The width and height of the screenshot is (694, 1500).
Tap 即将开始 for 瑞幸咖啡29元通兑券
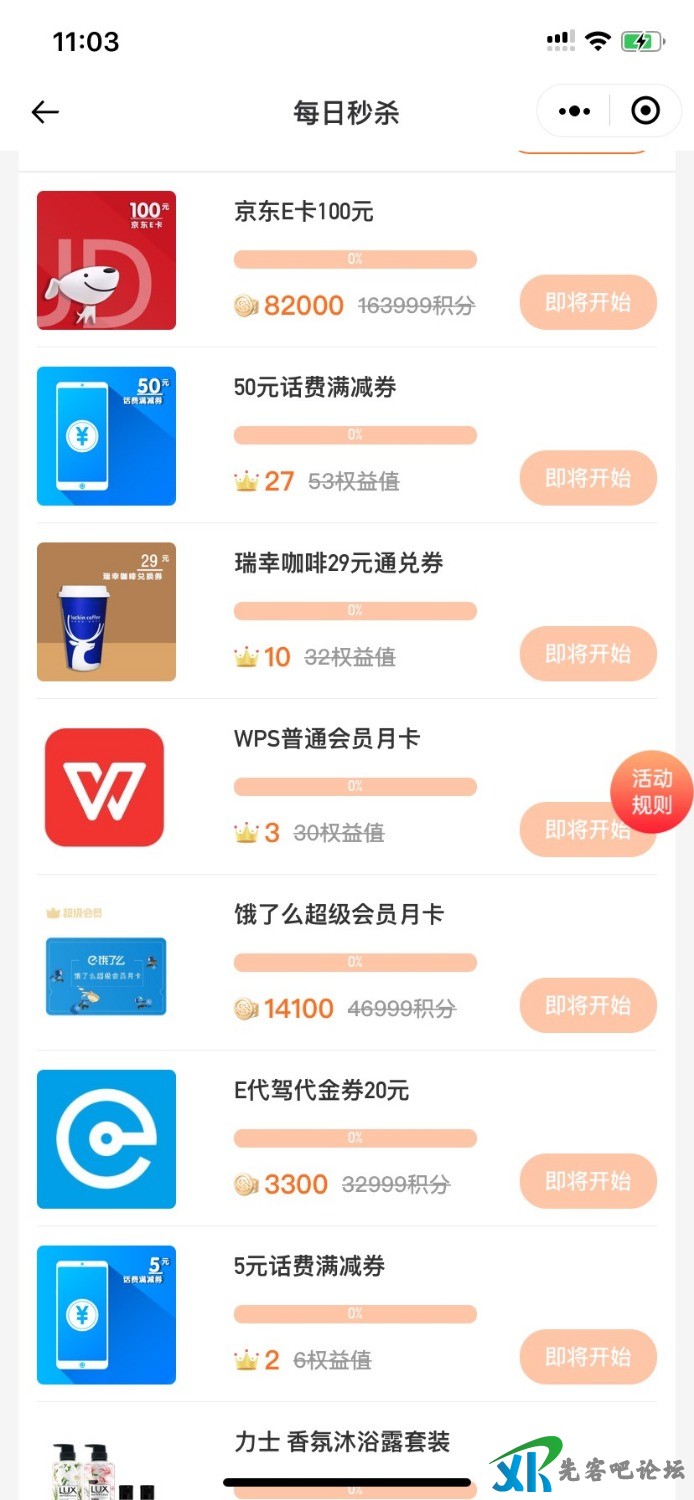click(588, 654)
